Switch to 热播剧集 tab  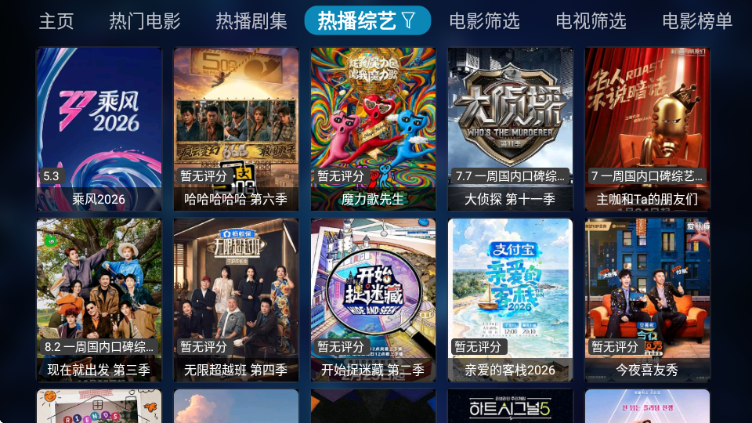tap(251, 21)
